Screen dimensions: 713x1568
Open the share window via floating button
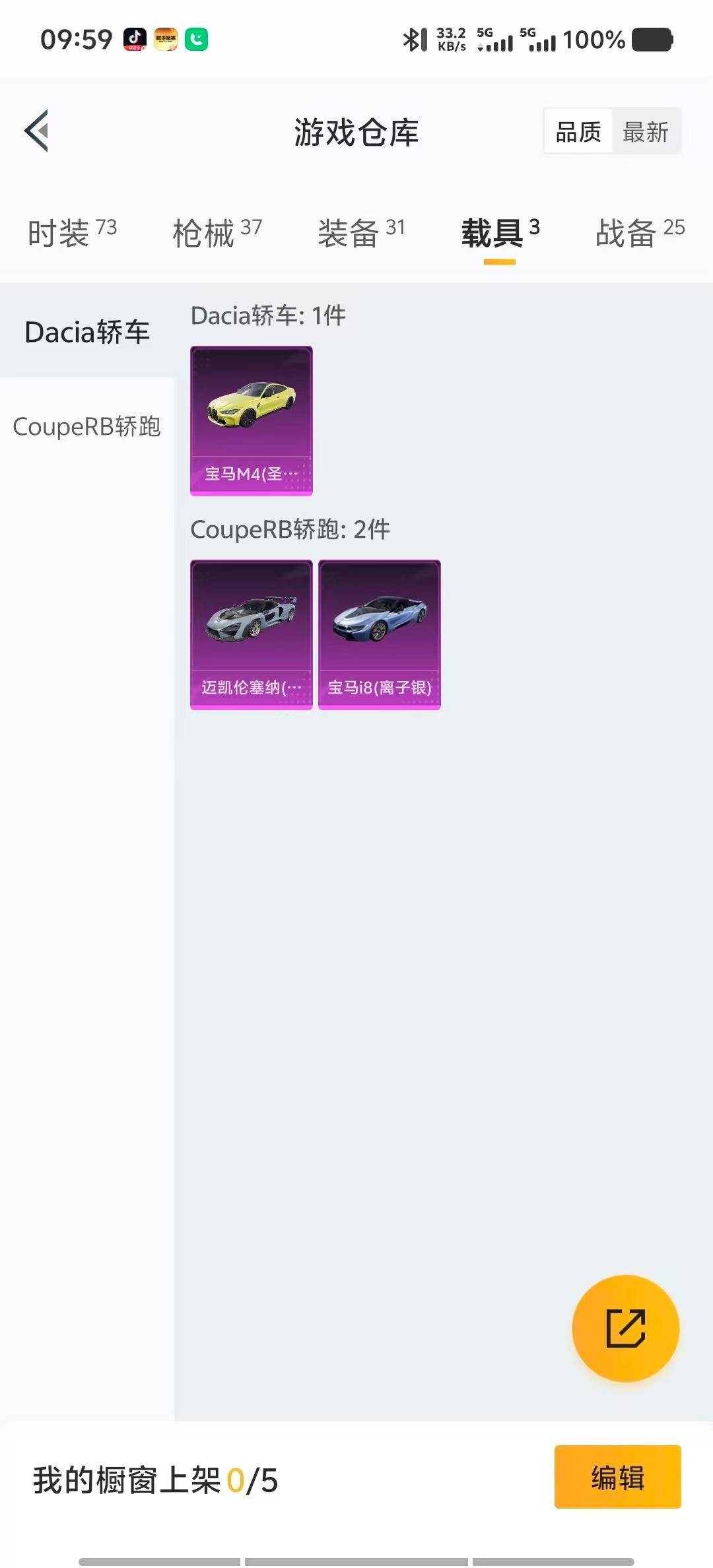tap(627, 1329)
